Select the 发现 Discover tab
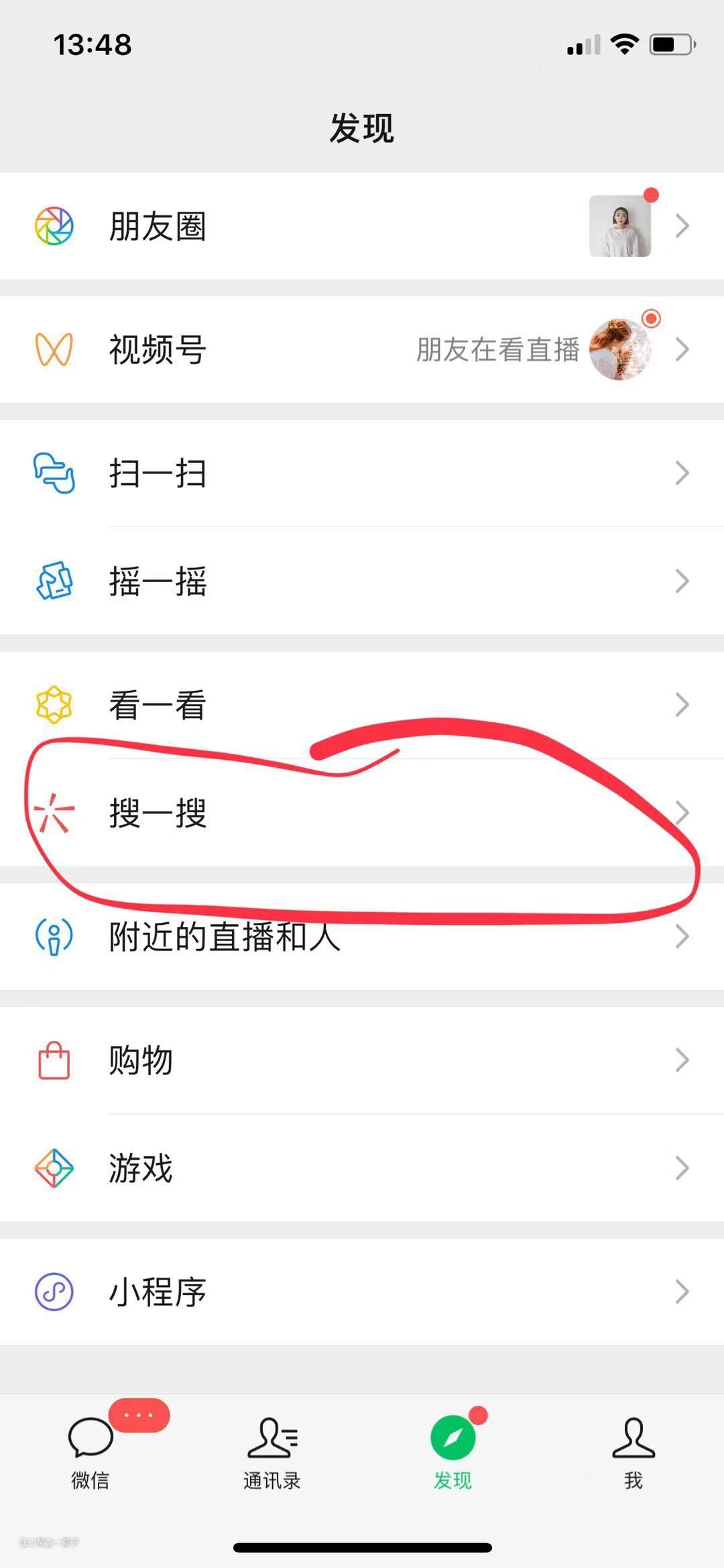Viewport: 724px width, 1568px height. tap(452, 1452)
